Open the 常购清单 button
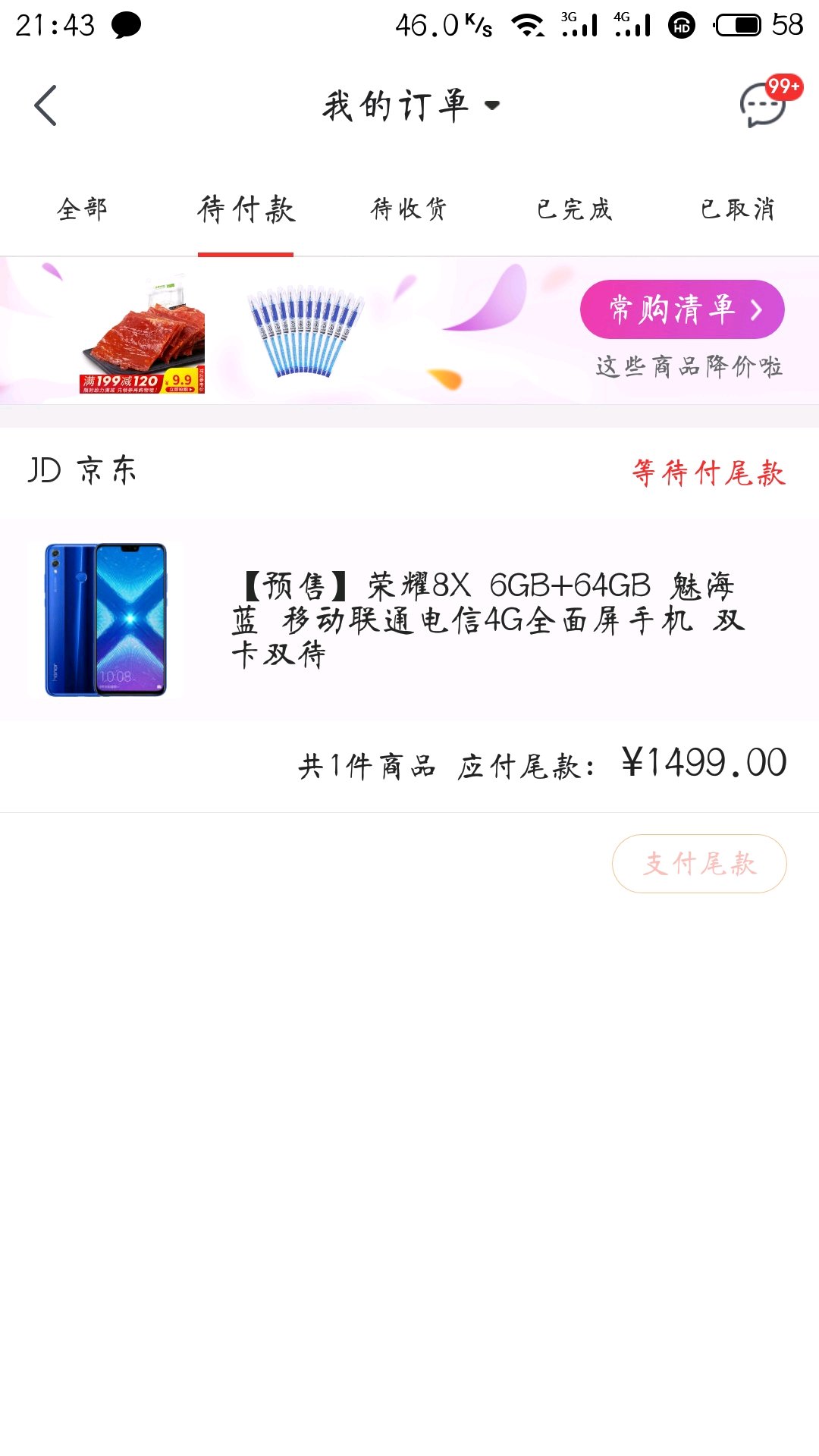 [x=682, y=309]
